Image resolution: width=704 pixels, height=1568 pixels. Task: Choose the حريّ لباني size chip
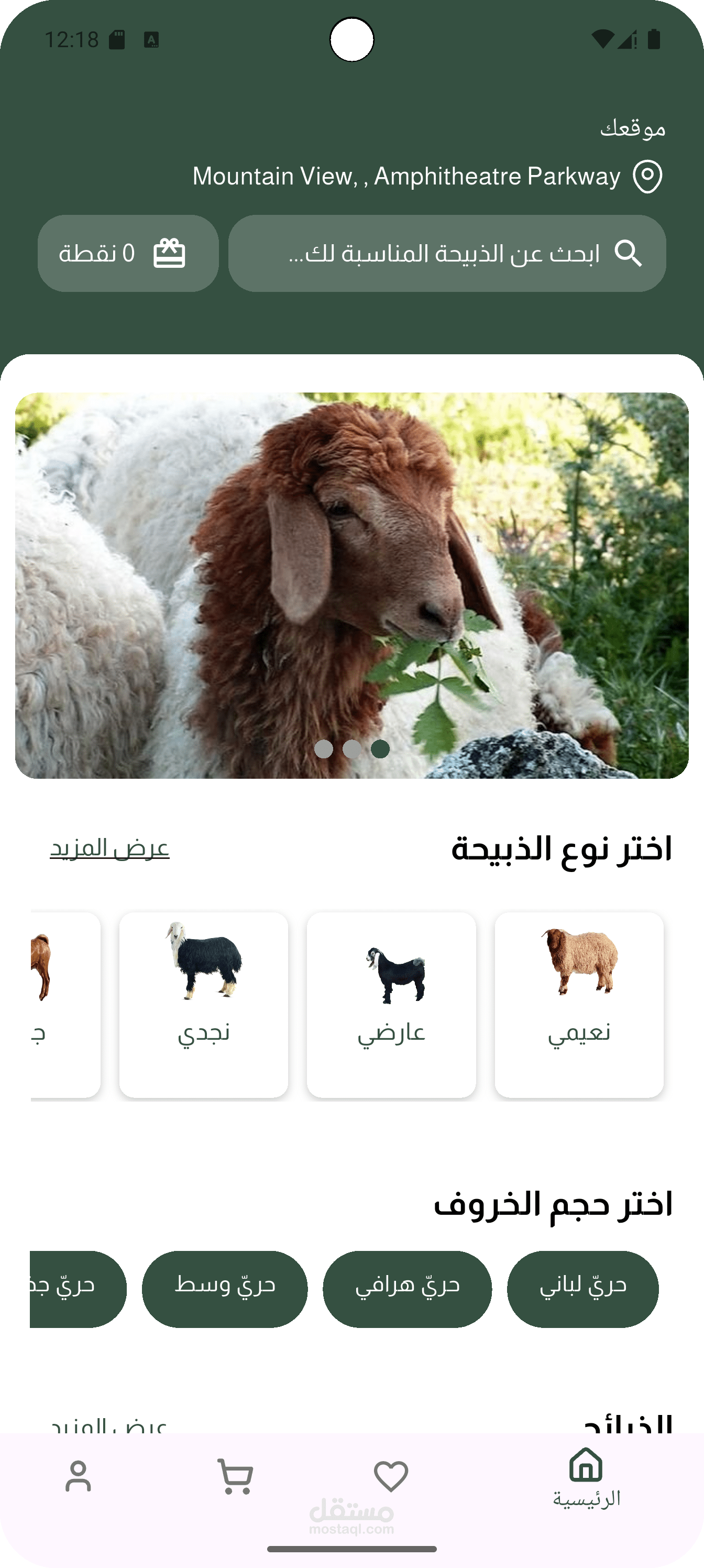point(583,1289)
